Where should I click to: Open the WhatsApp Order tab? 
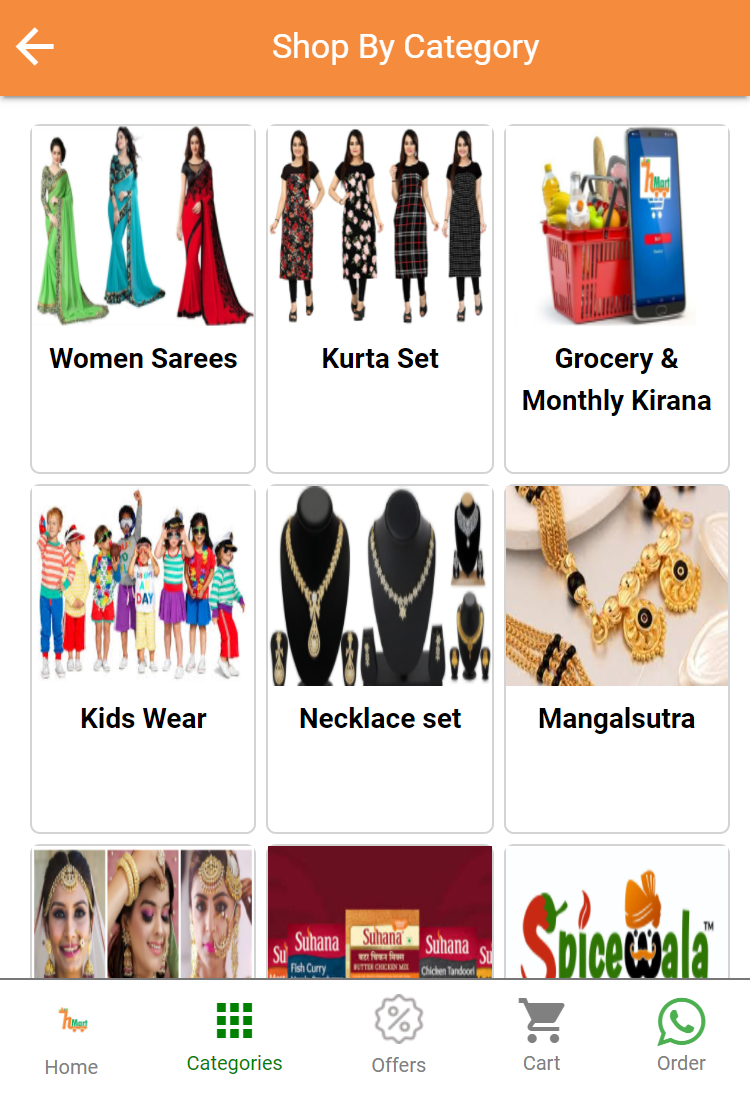(681, 1038)
